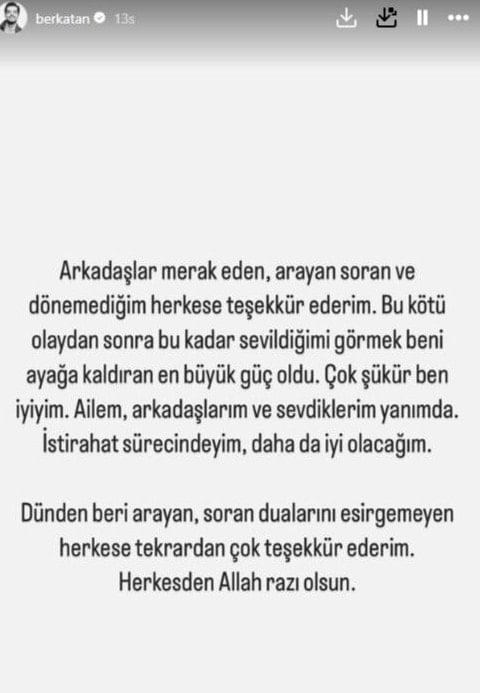Tap the save-all download icon
This screenshot has height=693, width=480.
(x=386, y=18)
